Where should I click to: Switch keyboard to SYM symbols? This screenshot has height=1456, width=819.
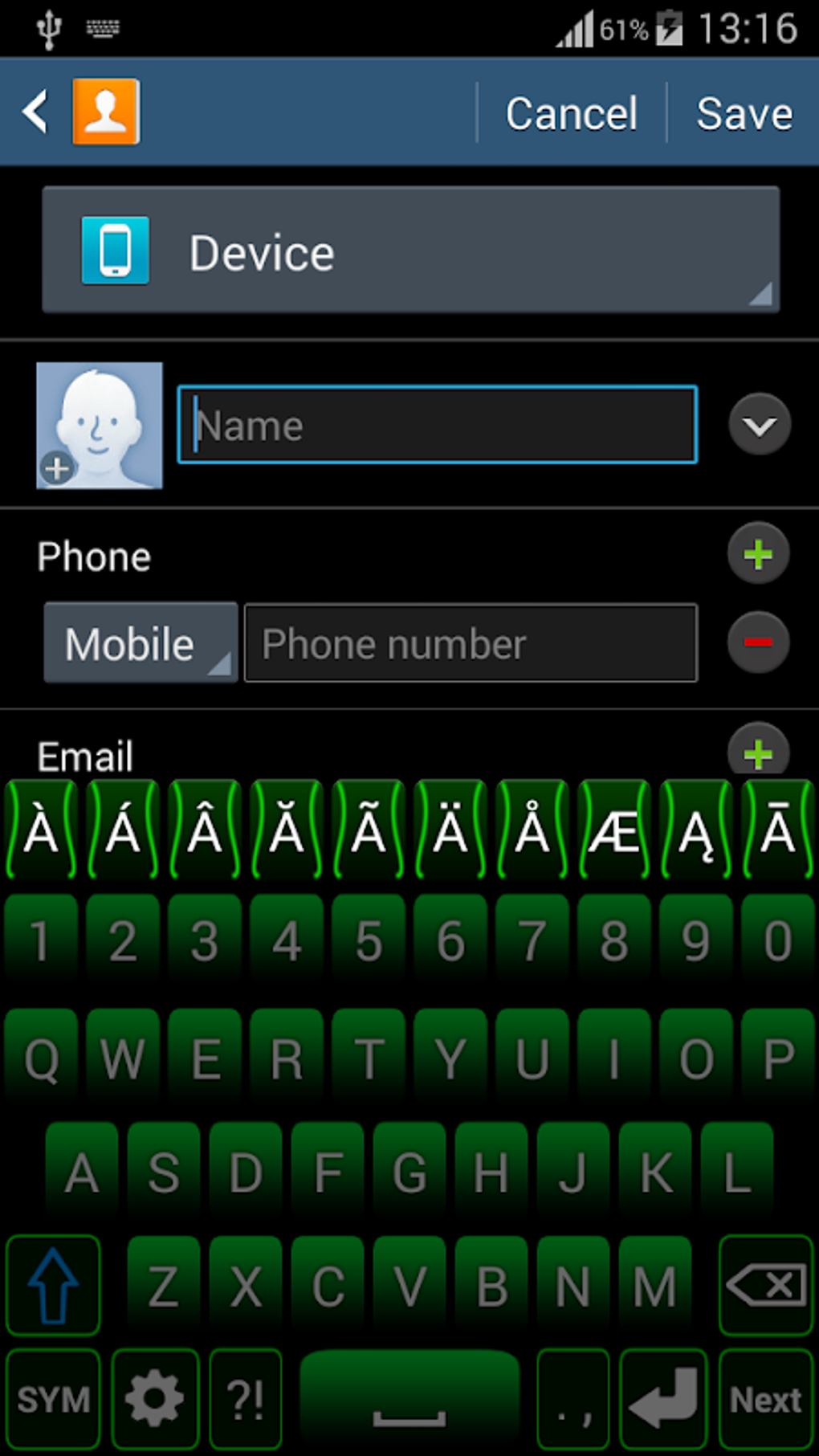tap(53, 1399)
